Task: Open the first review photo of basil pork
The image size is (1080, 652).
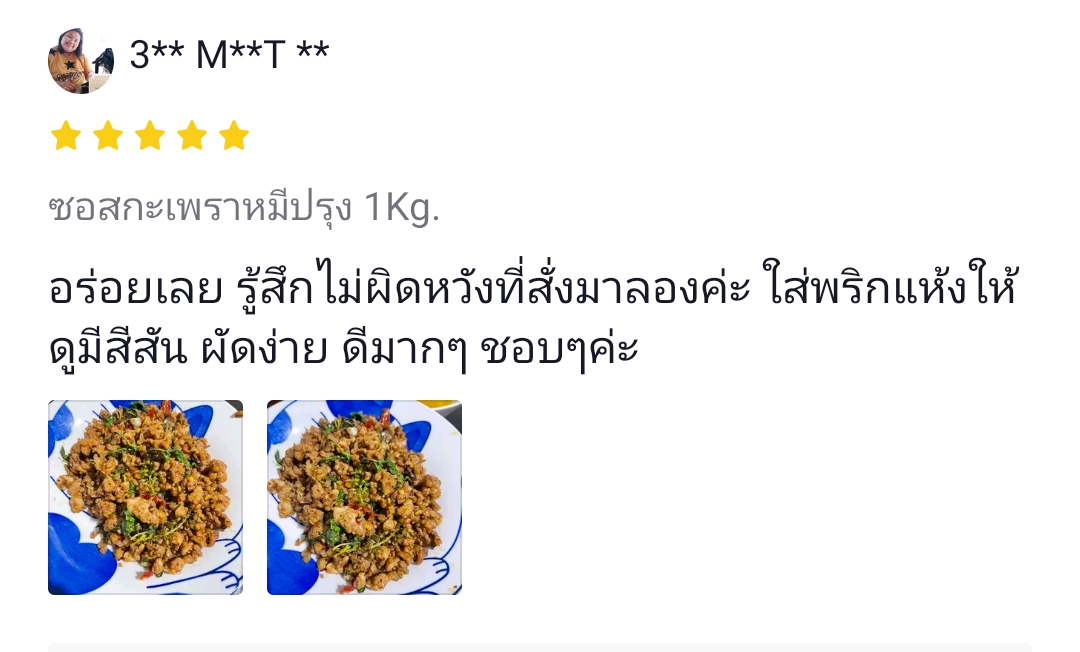Action: [x=145, y=497]
